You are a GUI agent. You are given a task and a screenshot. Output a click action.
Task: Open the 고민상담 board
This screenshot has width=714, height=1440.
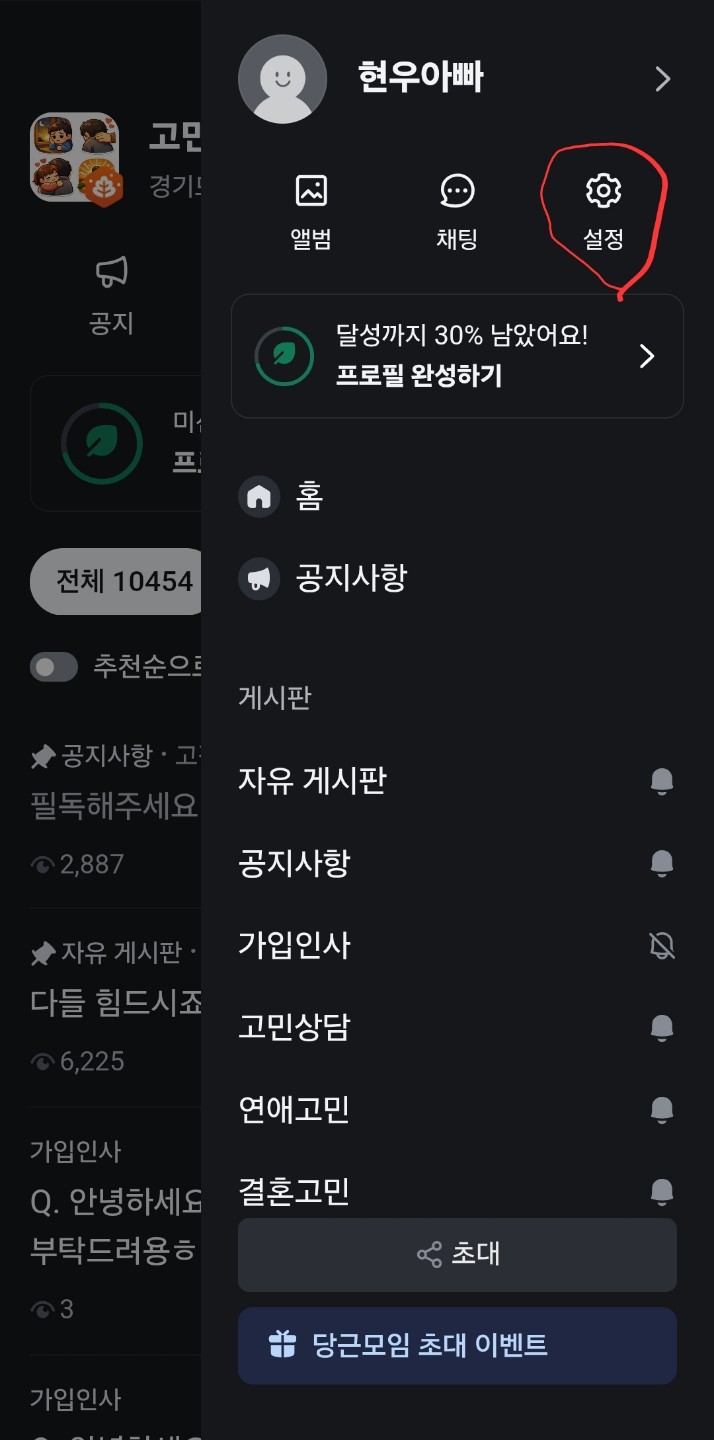[x=294, y=1027]
